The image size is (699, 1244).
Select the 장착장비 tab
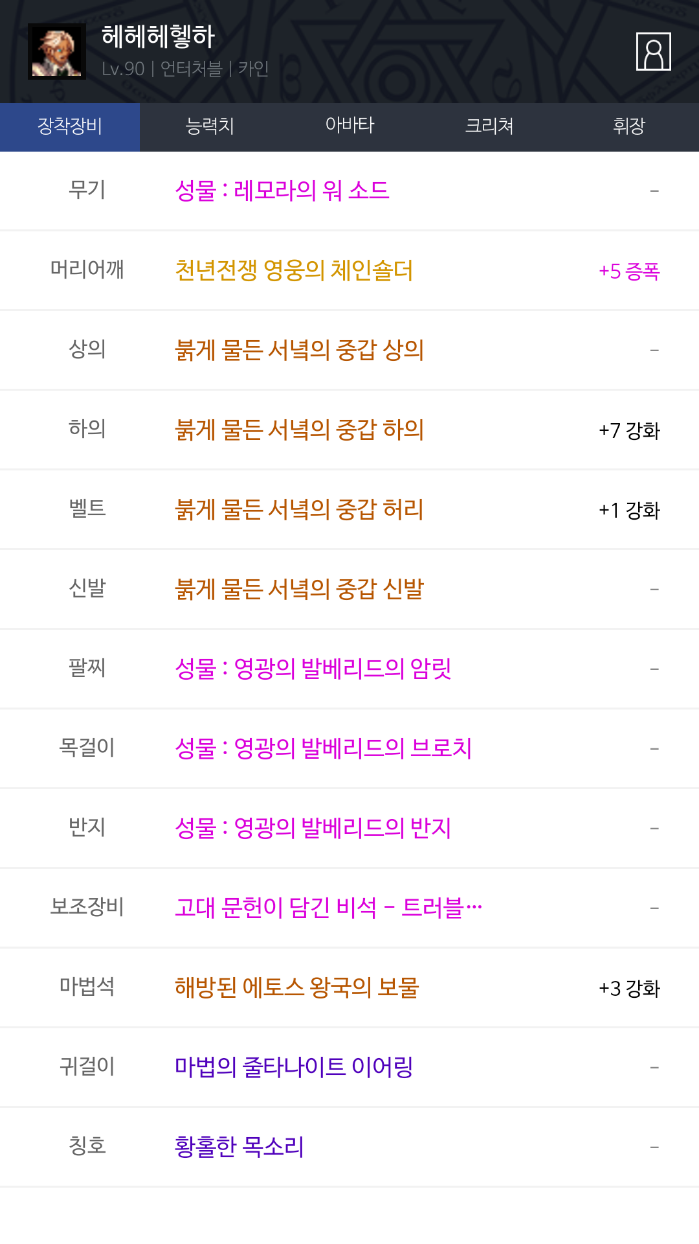[x=70, y=126]
